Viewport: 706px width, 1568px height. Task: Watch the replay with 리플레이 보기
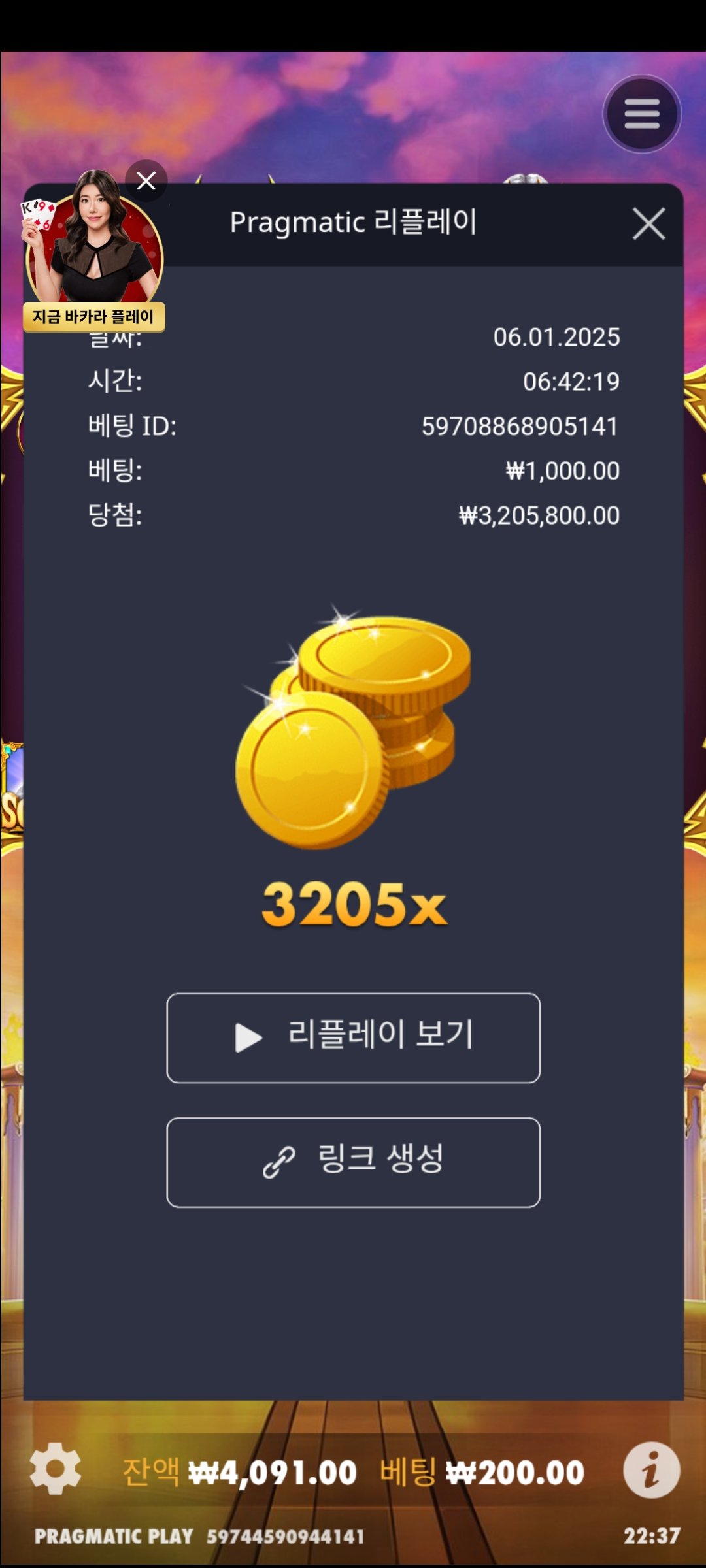[x=353, y=1037]
